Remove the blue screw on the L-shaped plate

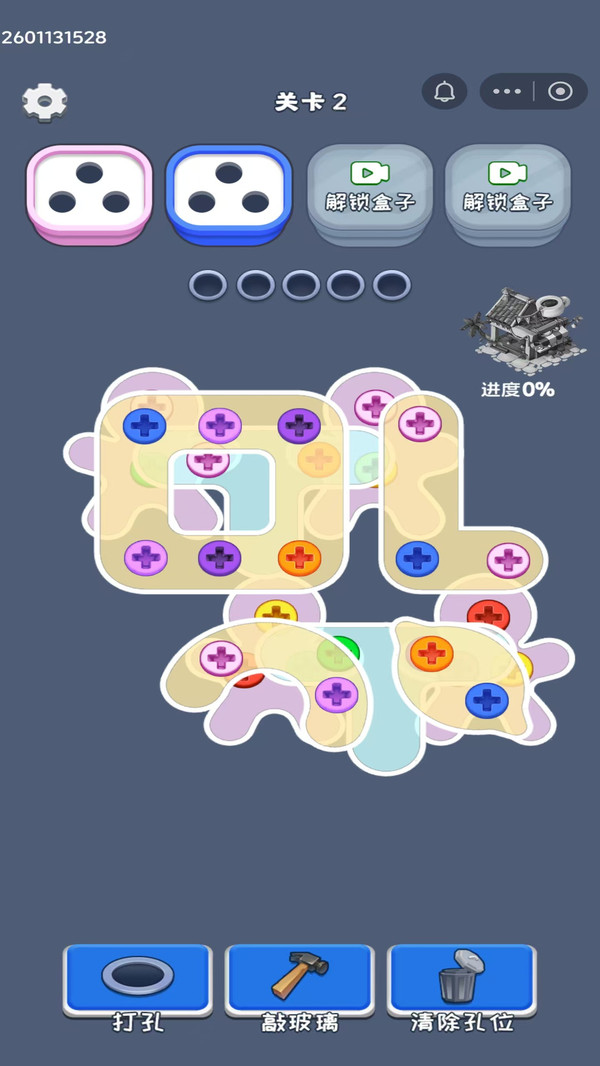pos(417,558)
